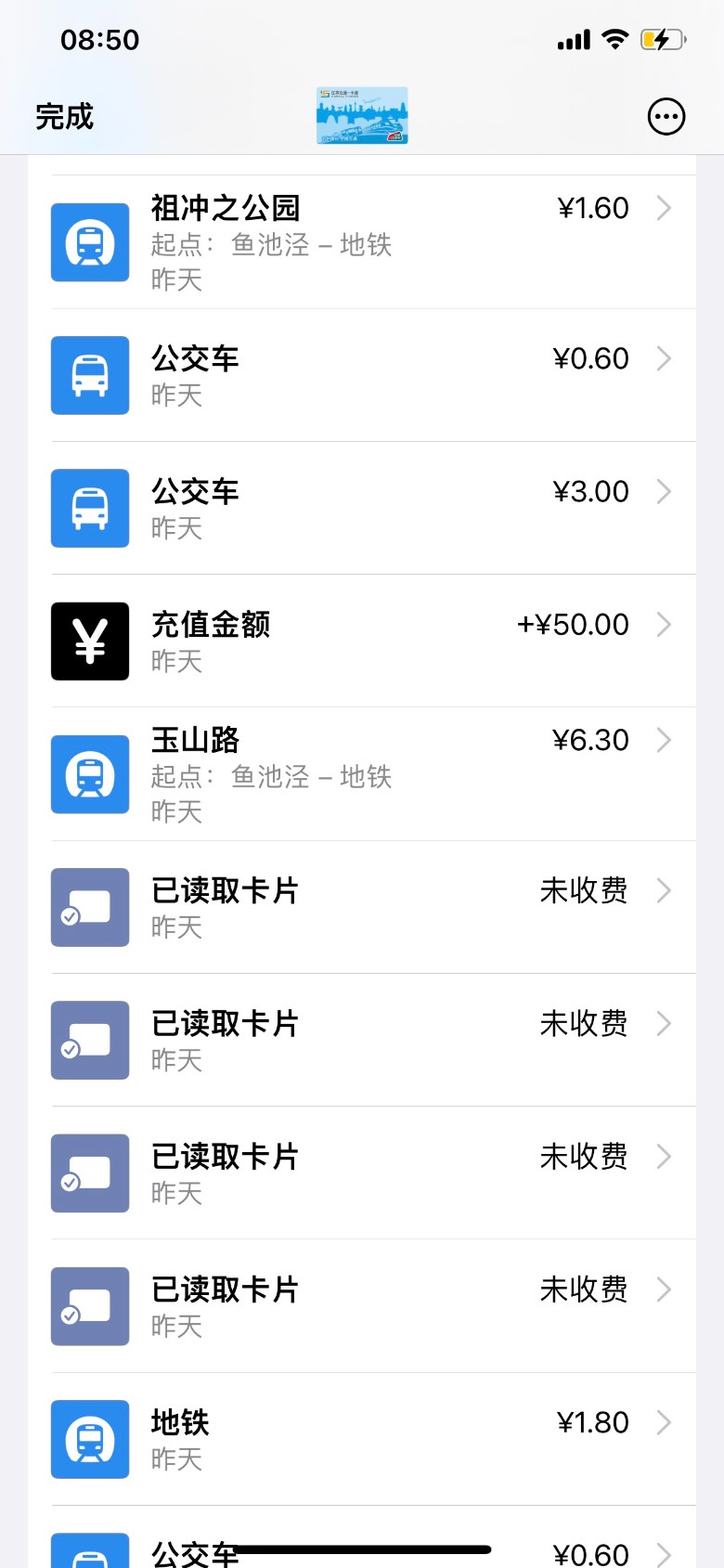
Task: Open the more options ellipsis menu
Action: pyautogui.click(x=666, y=117)
